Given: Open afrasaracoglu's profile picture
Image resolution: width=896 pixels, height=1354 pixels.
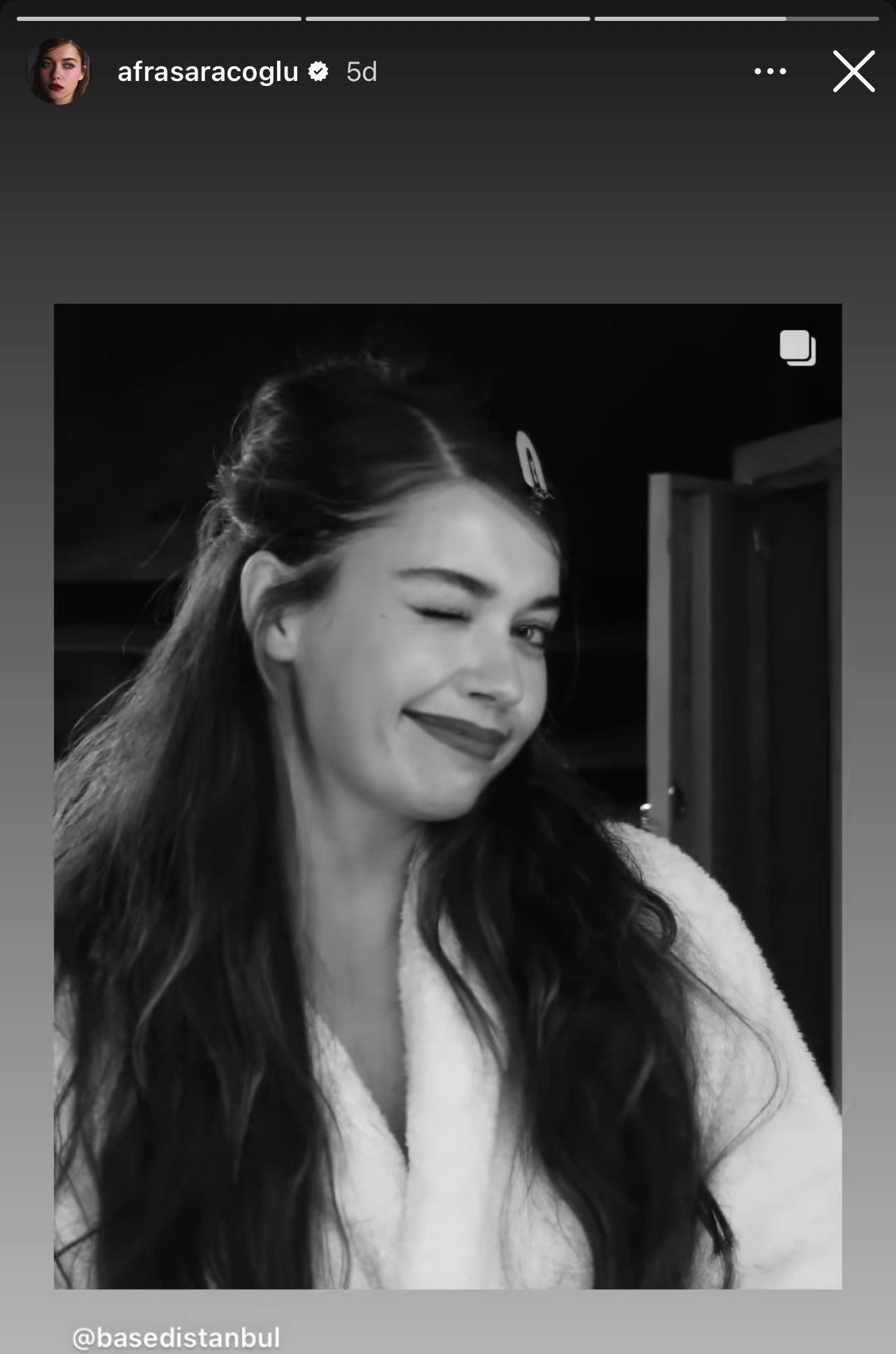Looking at the screenshot, I should point(59,71).
